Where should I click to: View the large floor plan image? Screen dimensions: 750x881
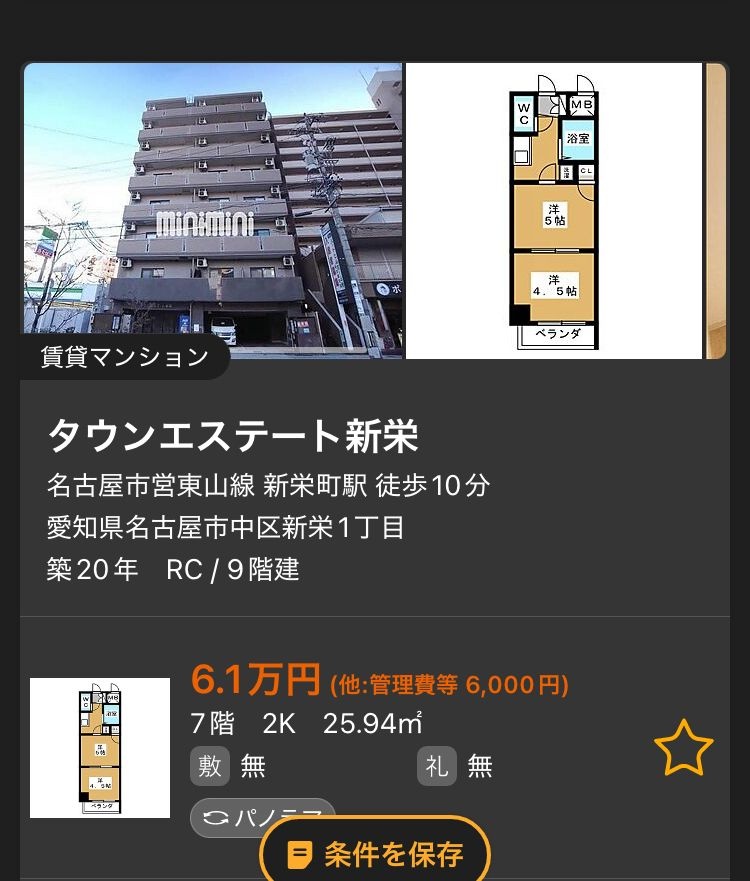pyautogui.click(x=555, y=210)
